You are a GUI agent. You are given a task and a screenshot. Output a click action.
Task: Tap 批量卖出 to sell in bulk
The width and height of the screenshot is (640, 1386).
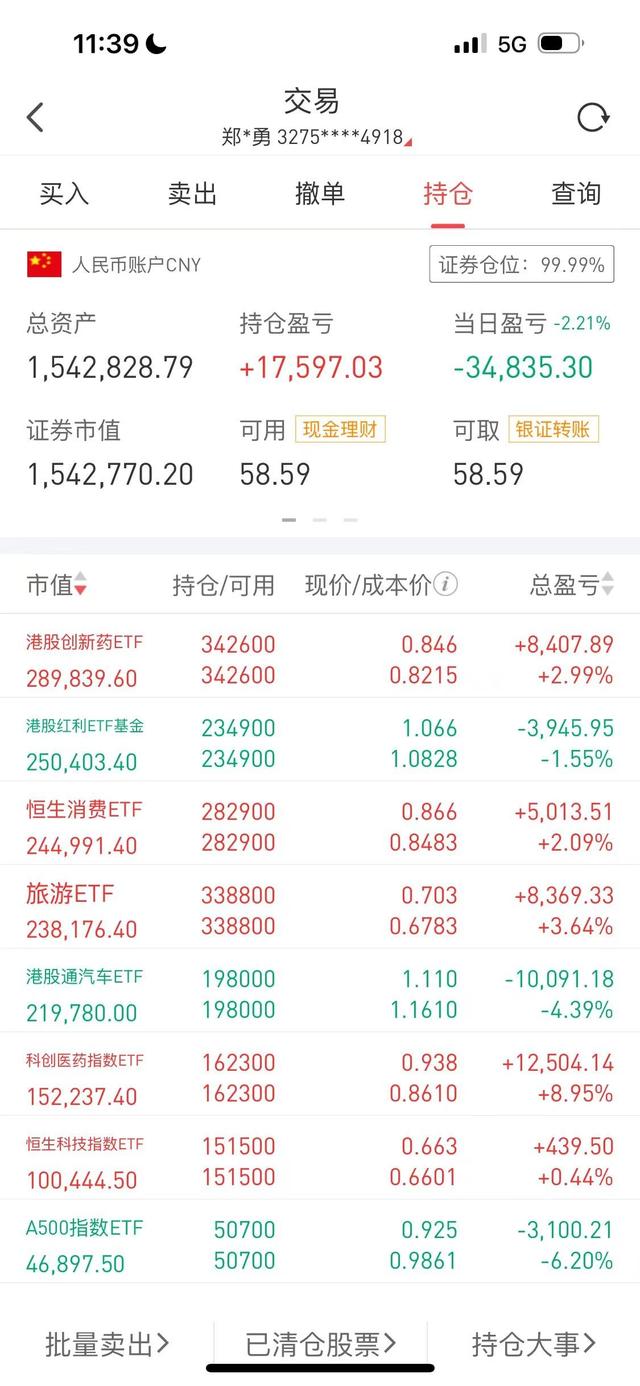(107, 1344)
